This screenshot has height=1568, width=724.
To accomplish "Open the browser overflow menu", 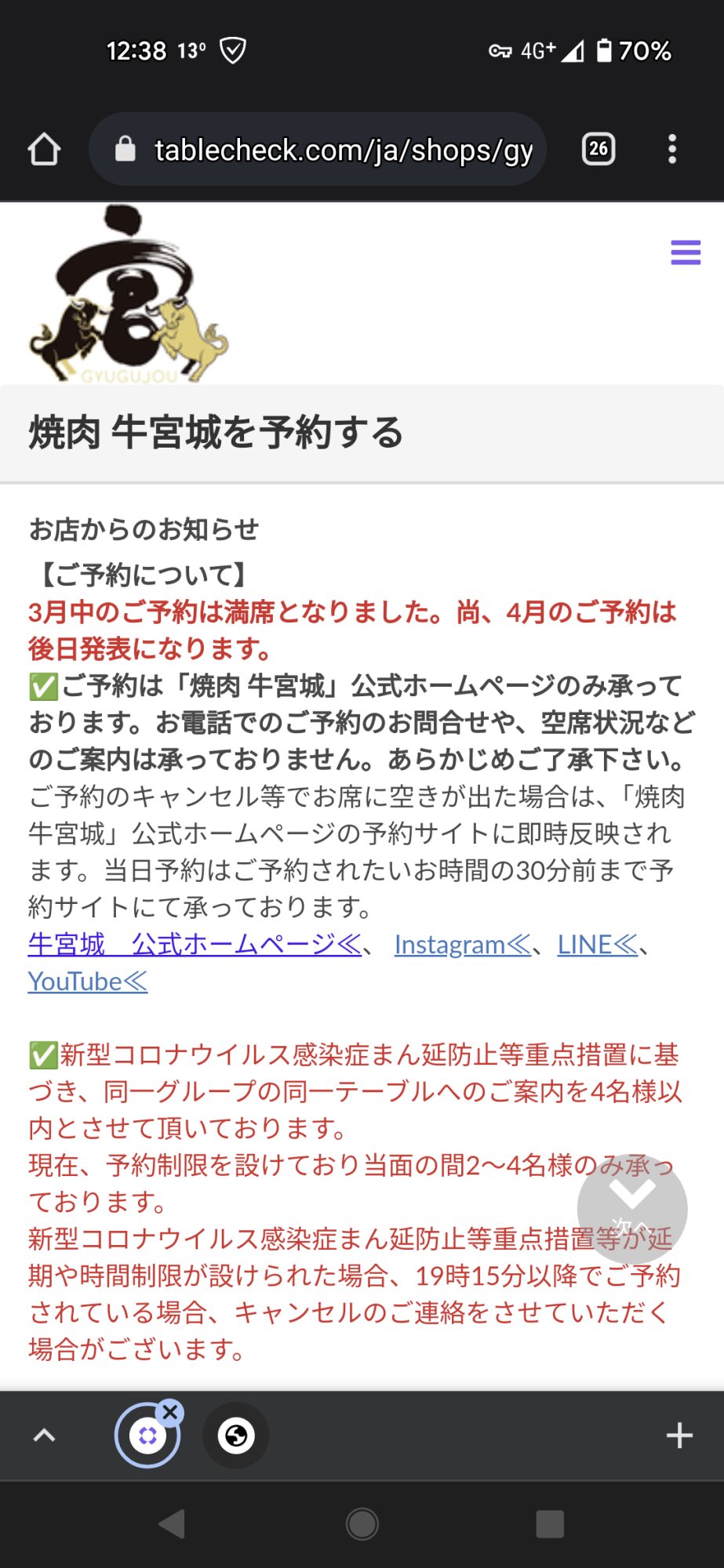I will (672, 149).
